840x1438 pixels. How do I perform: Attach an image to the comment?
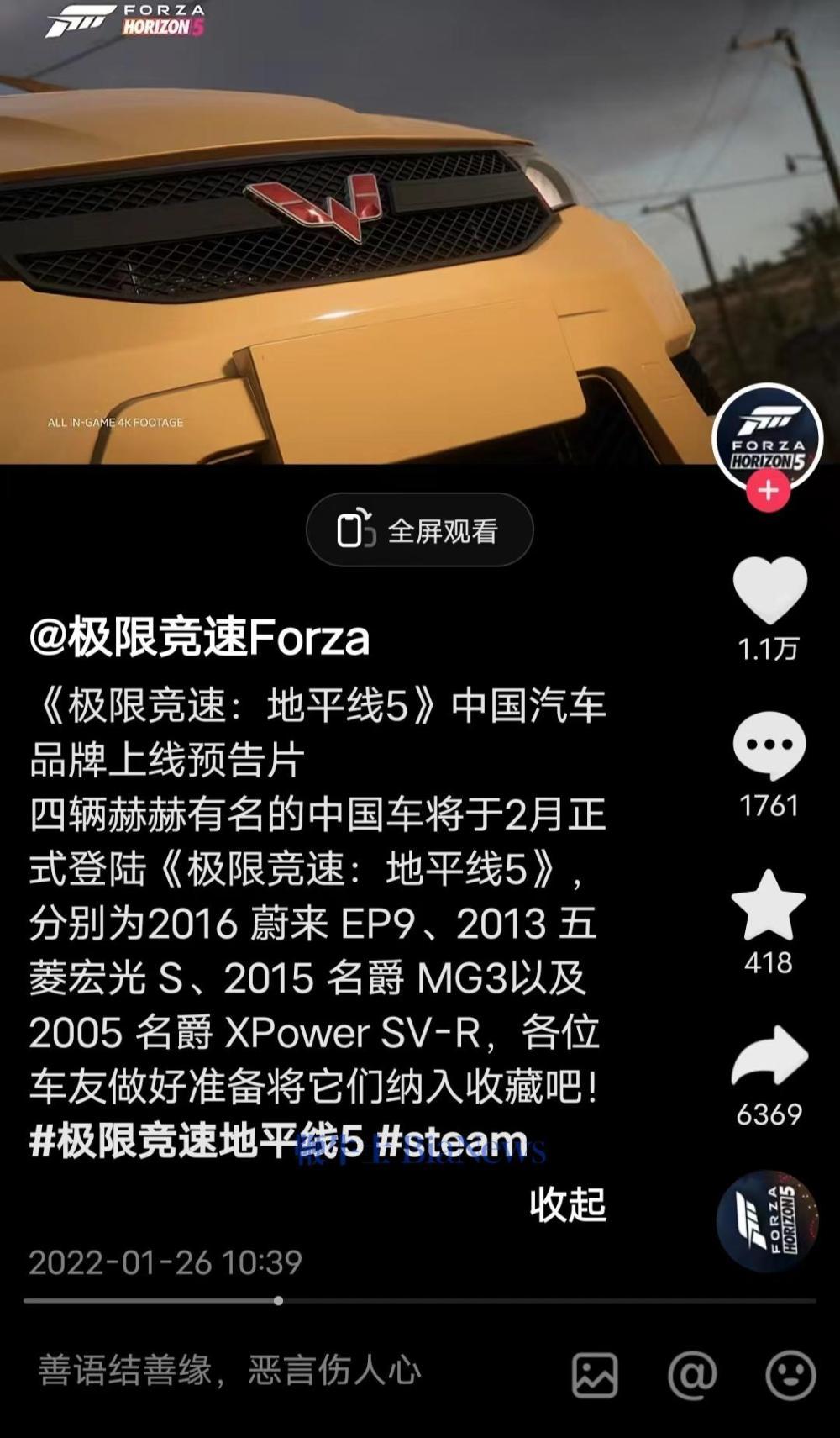(x=595, y=1375)
